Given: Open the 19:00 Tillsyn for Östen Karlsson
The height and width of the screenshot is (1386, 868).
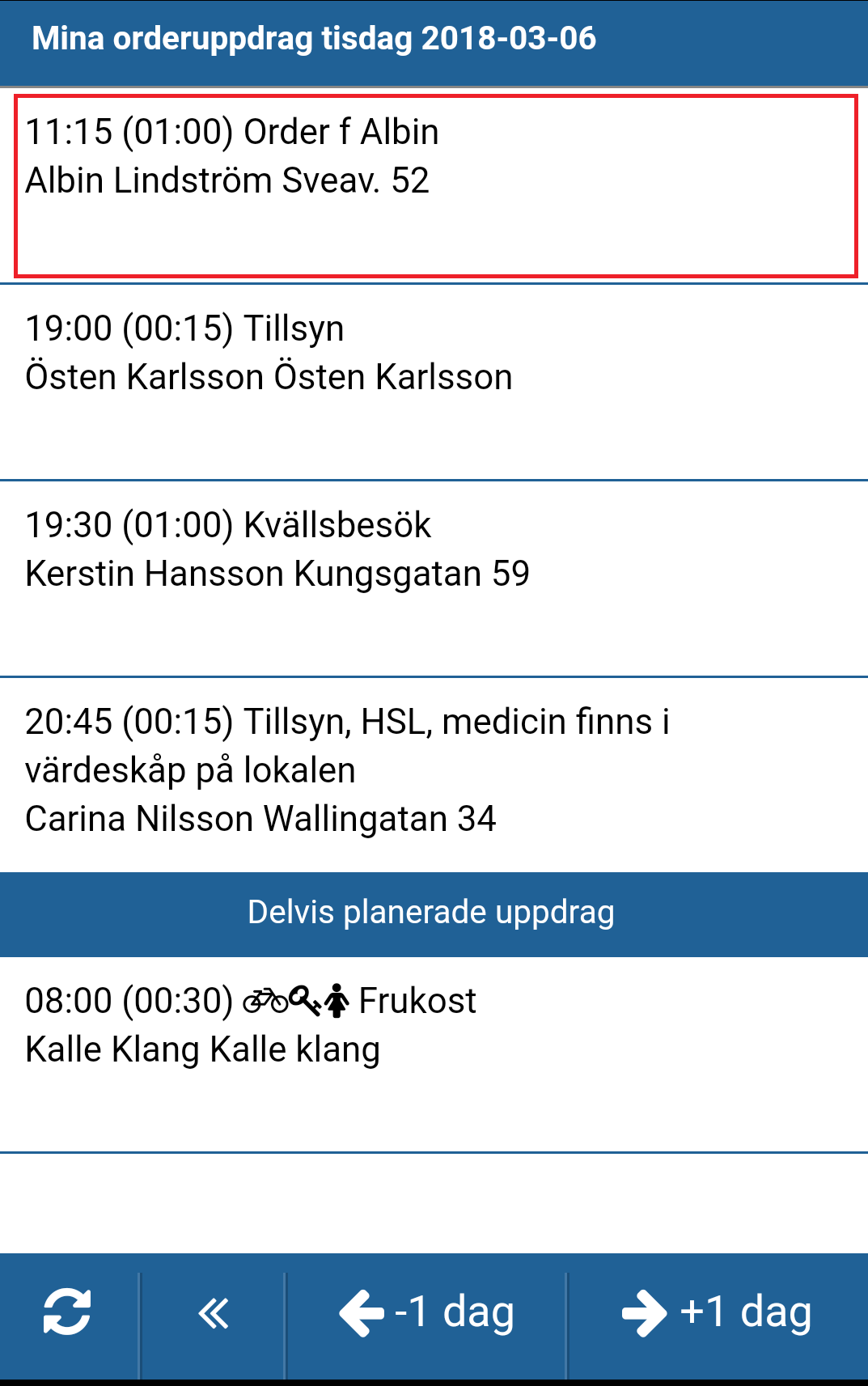Looking at the screenshot, I should [x=434, y=382].
